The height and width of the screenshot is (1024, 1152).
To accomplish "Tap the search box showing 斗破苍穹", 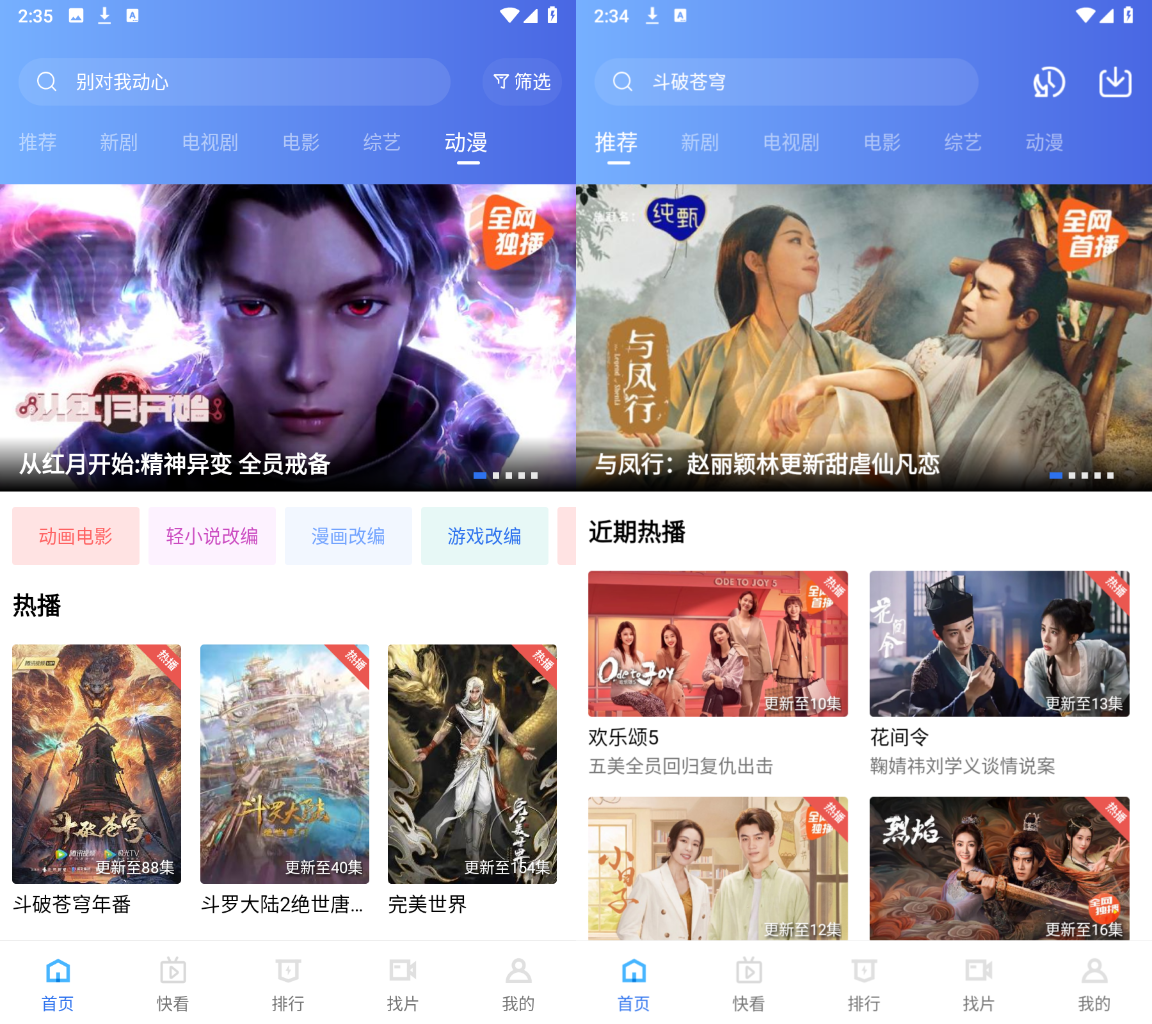I will point(786,82).
